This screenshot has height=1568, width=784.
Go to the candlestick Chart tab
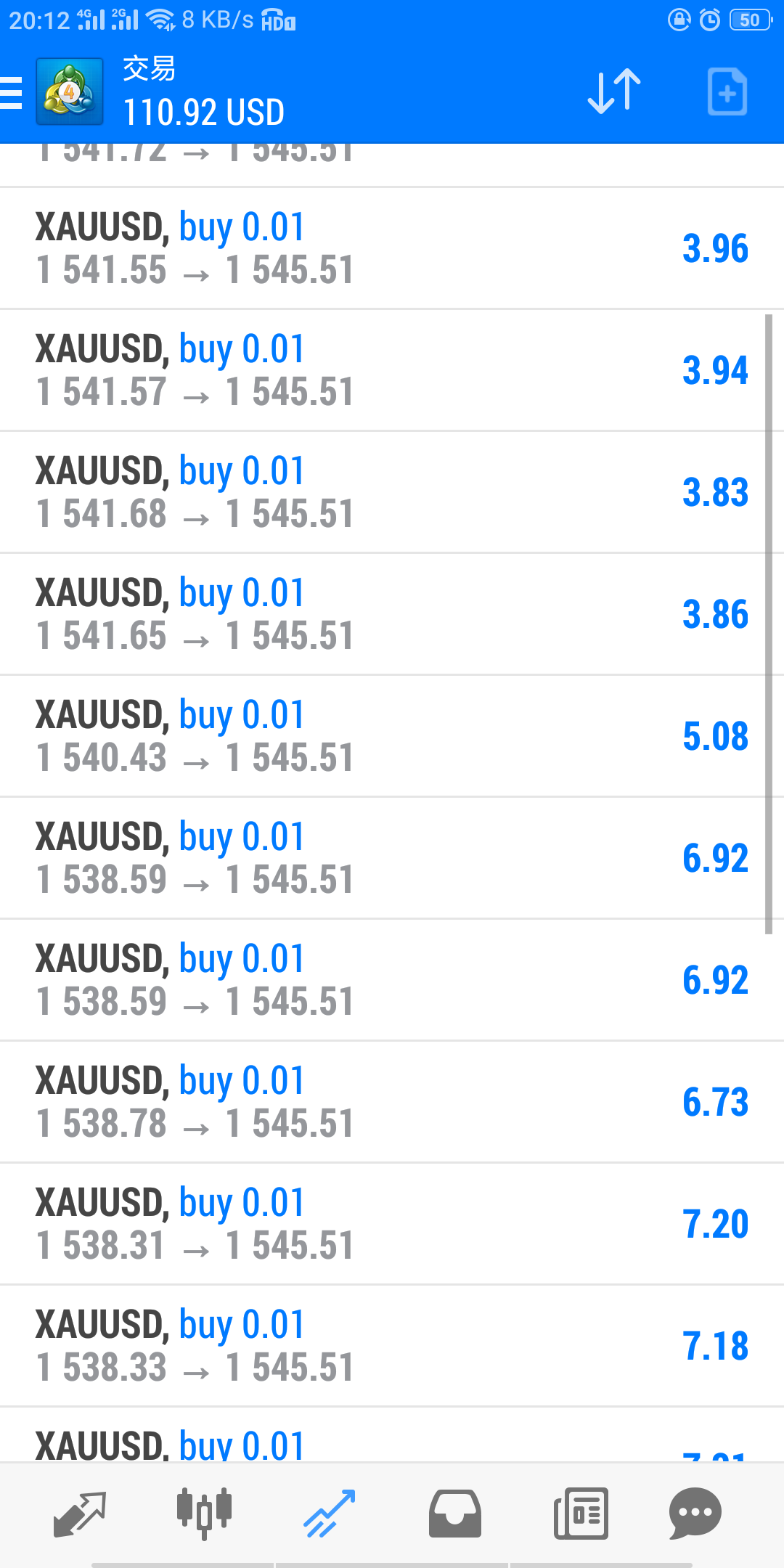click(x=205, y=1514)
